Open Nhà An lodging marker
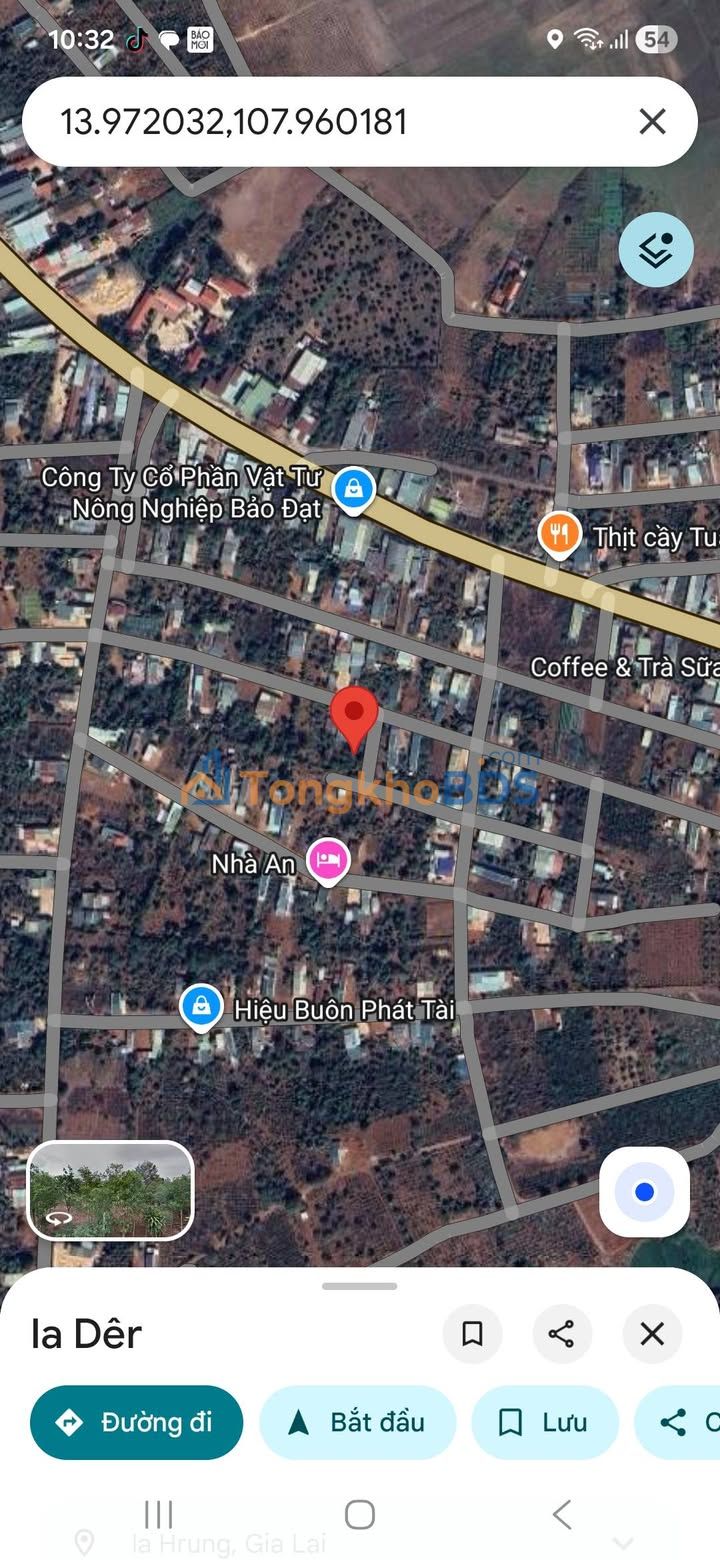 [x=328, y=860]
